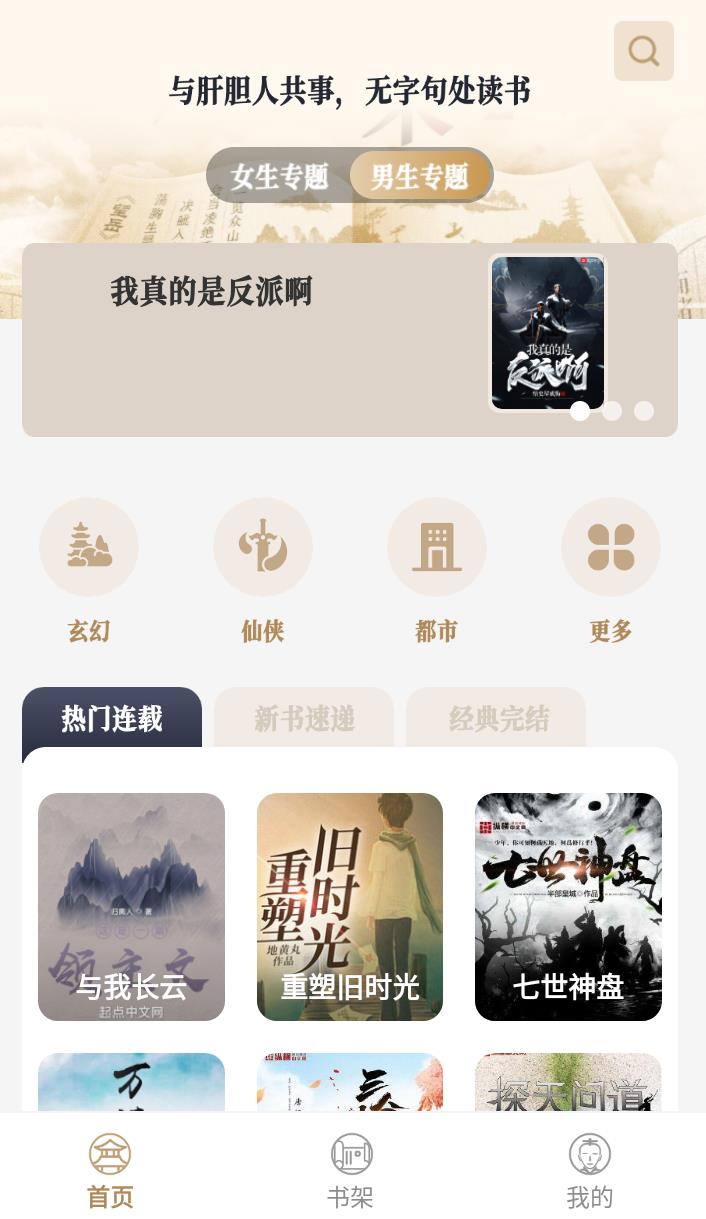Switch to 新书速递 tab
The image size is (706, 1219).
point(304,719)
